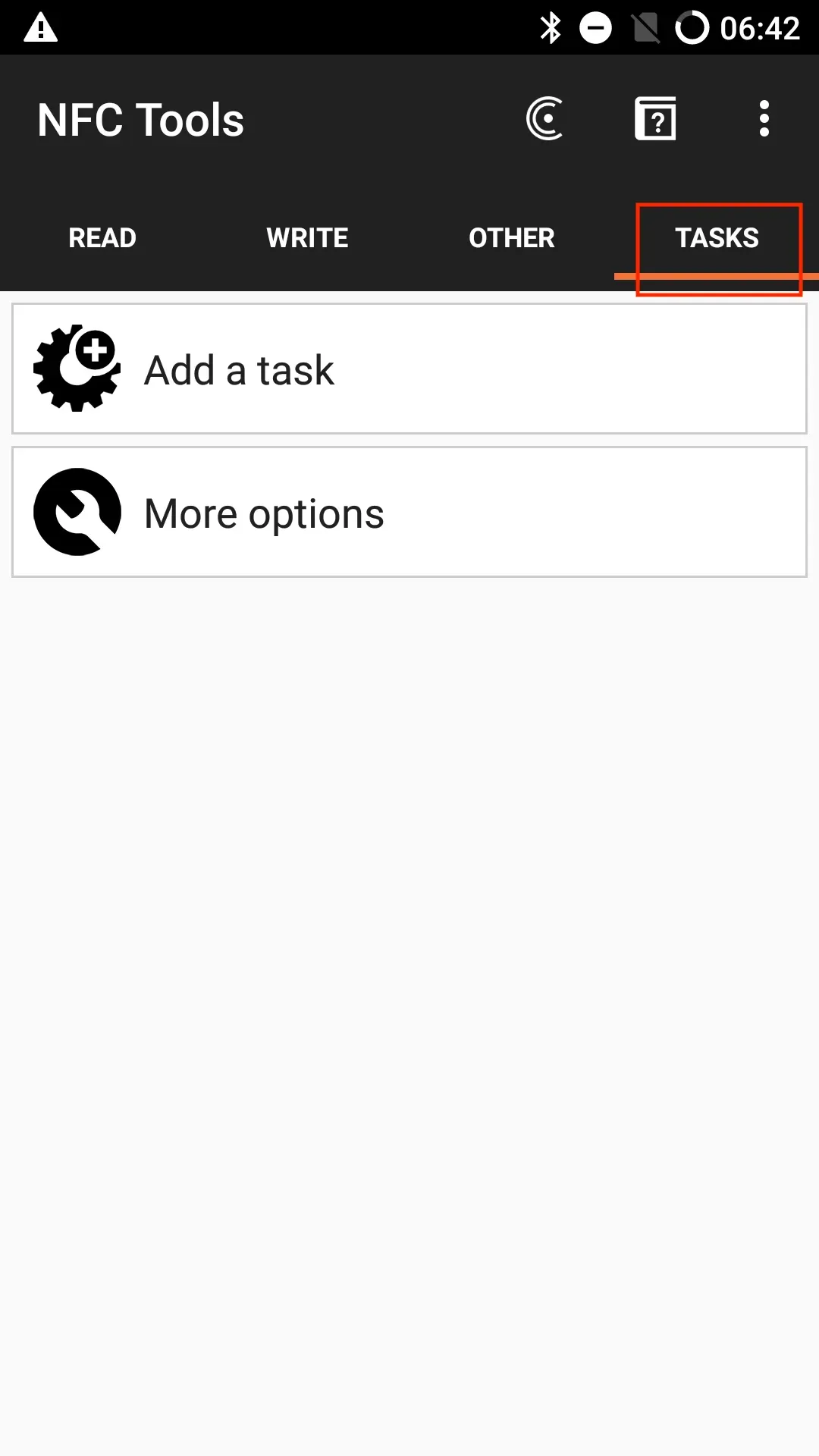Tap the Bluetooth icon in the status bar
Image resolution: width=819 pixels, height=1456 pixels.
[551, 27]
